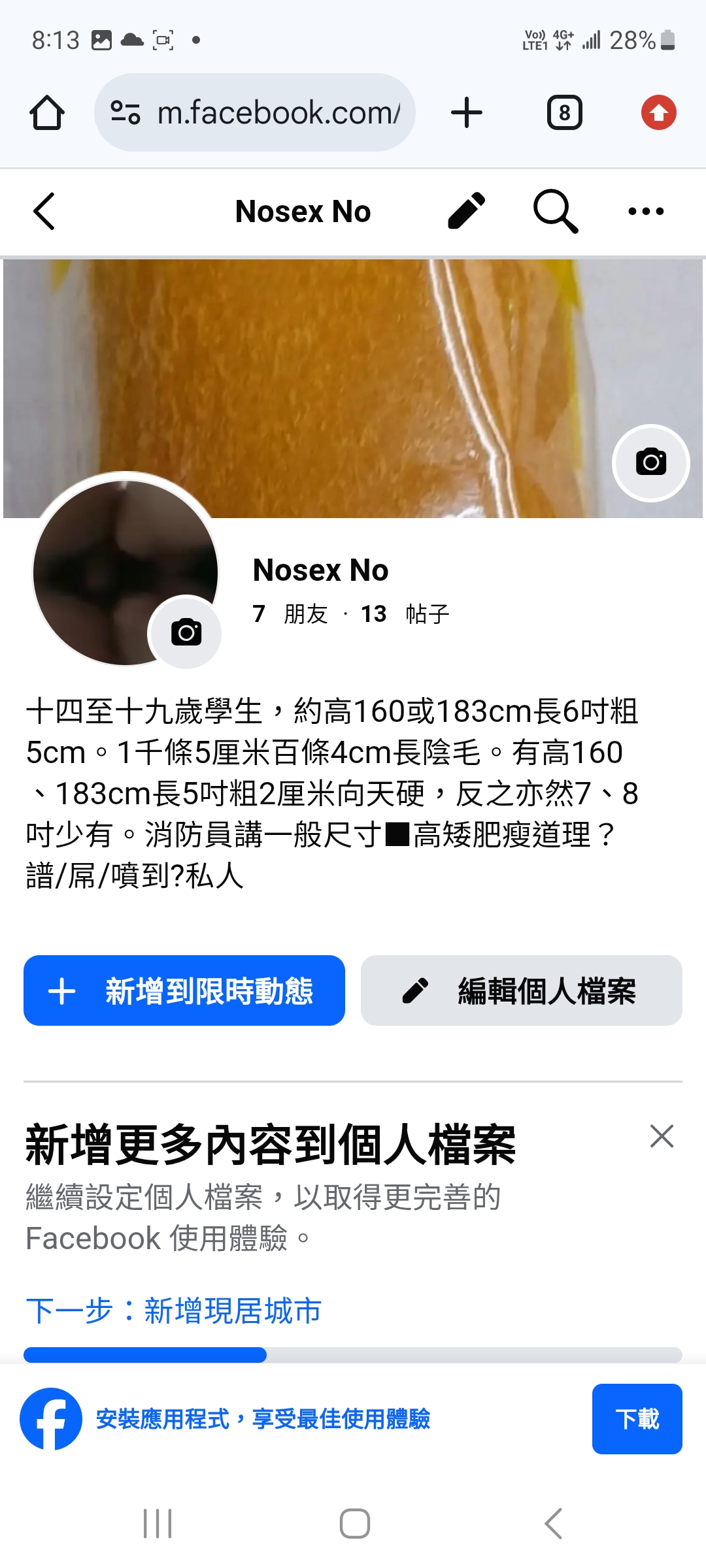Open the three-dot overflow menu
706x1568 pixels.
[x=645, y=211]
